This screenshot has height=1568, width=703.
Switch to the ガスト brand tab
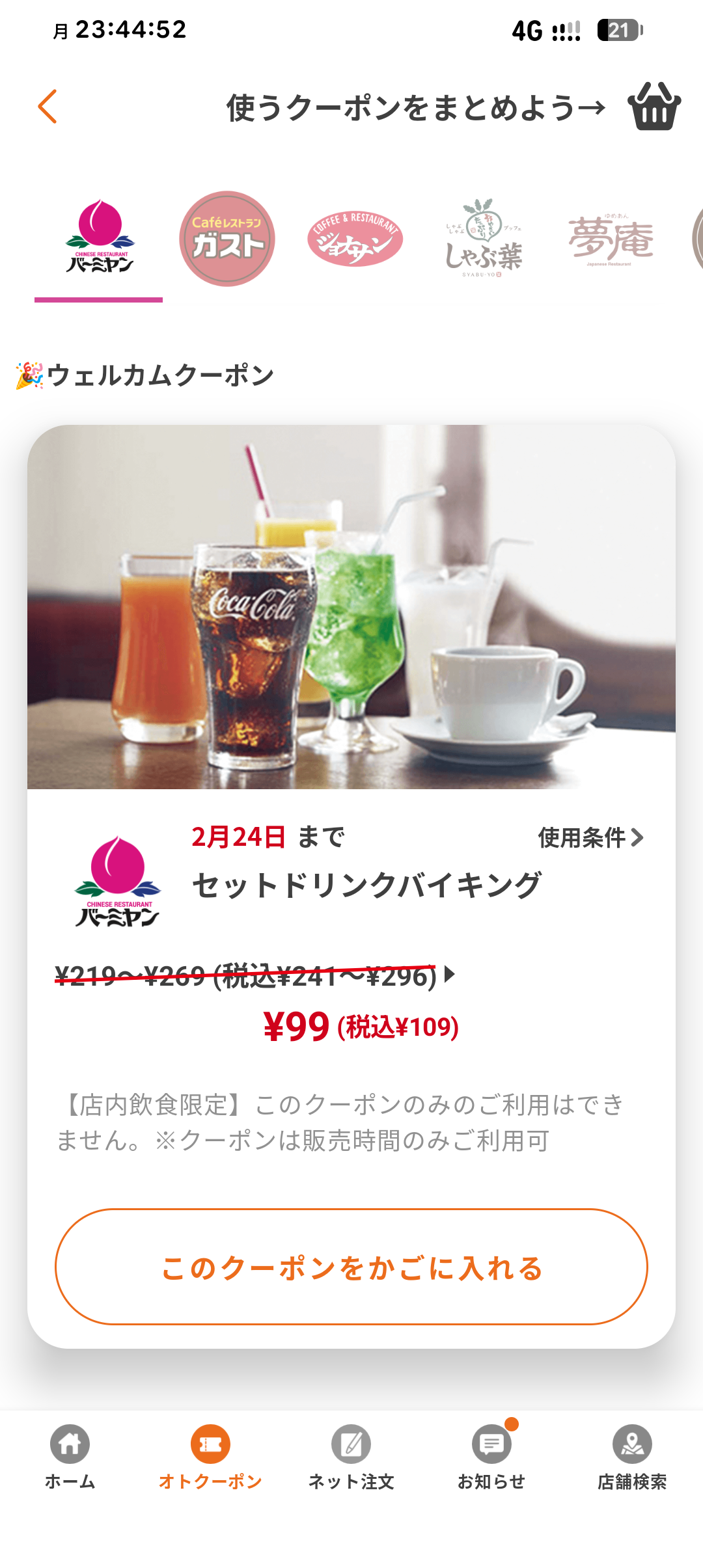point(227,238)
